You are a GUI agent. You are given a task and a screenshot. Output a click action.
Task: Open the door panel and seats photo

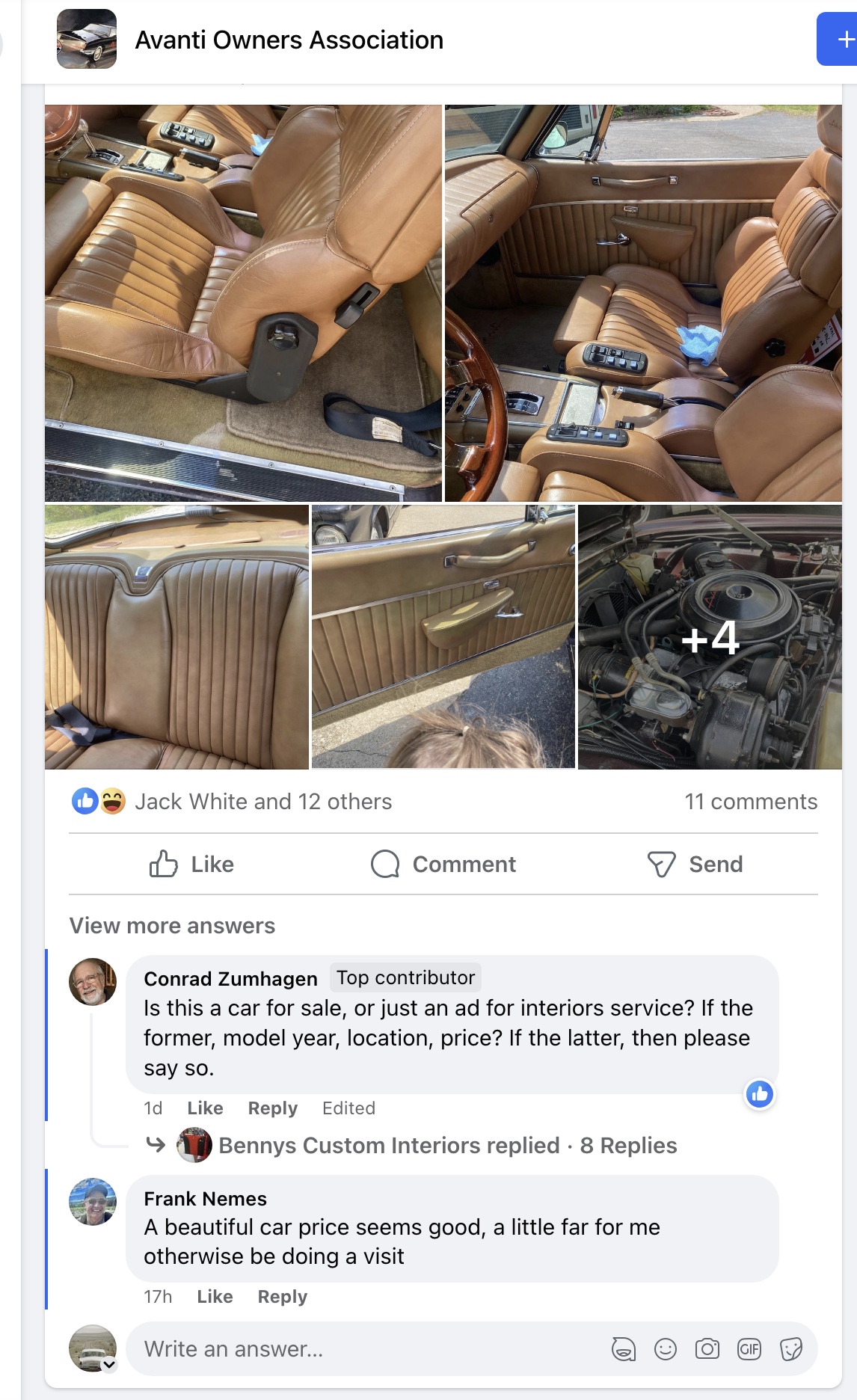tap(643, 303)
